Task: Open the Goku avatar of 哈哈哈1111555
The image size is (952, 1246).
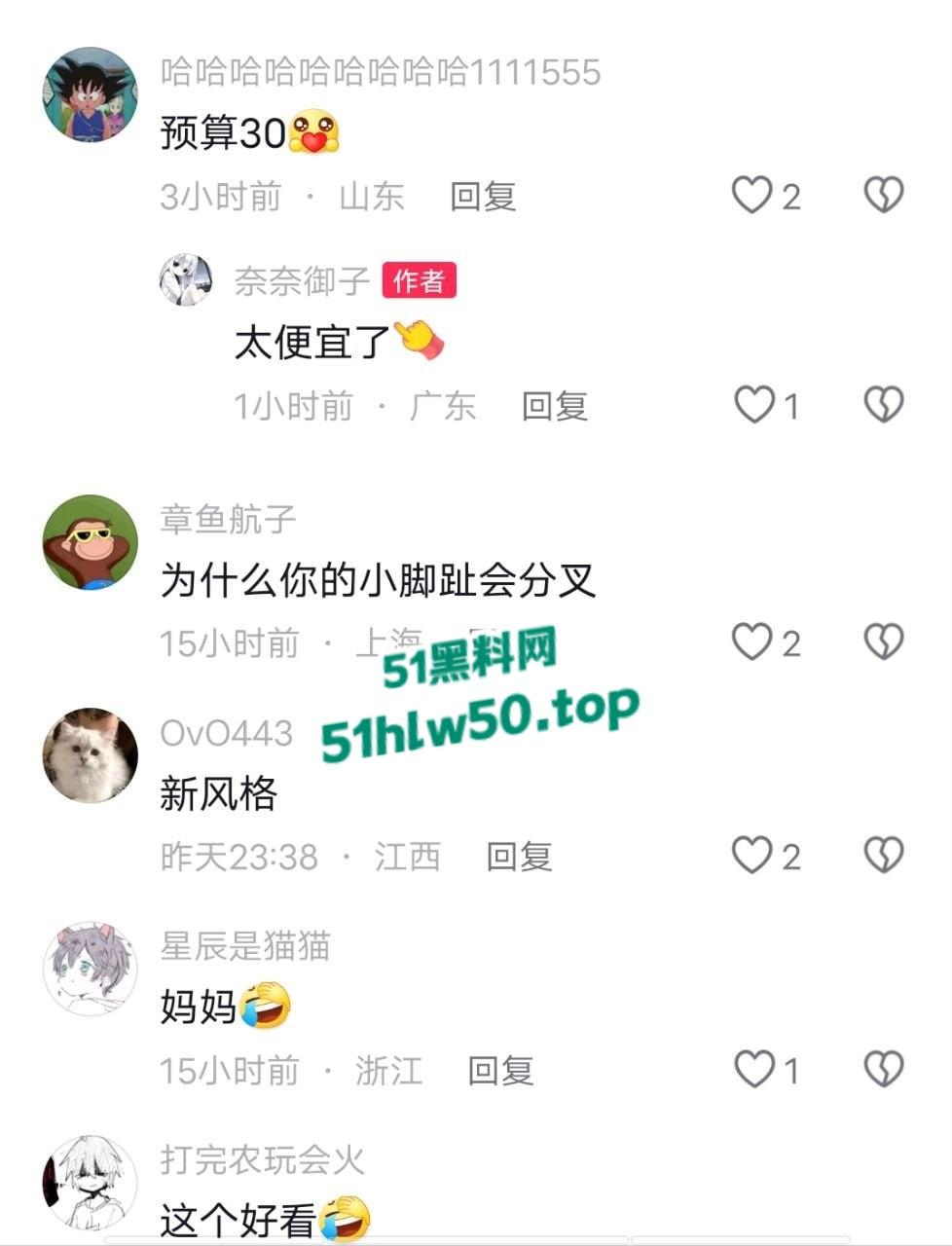Action: 91,94
